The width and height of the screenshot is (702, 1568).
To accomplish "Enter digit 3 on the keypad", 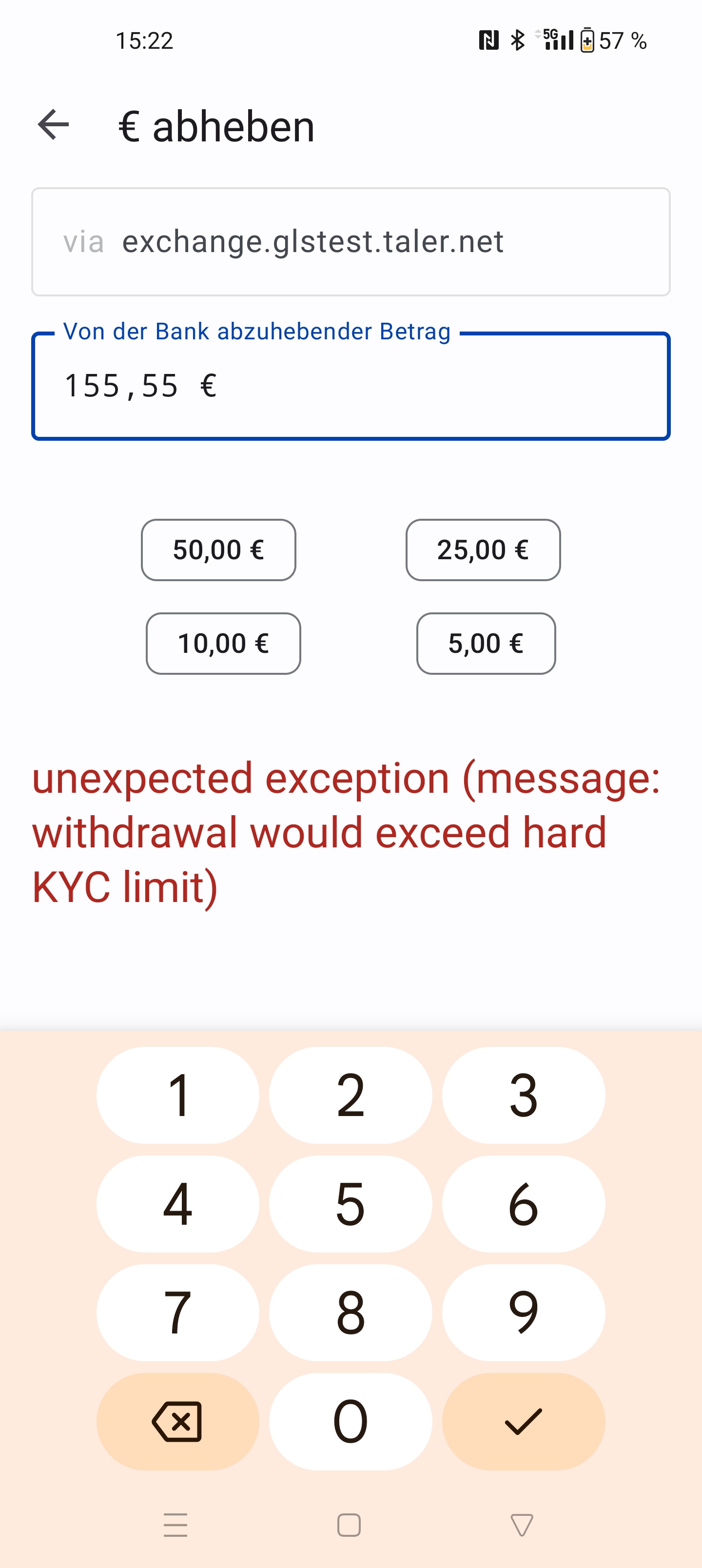I will [524, 1095].
